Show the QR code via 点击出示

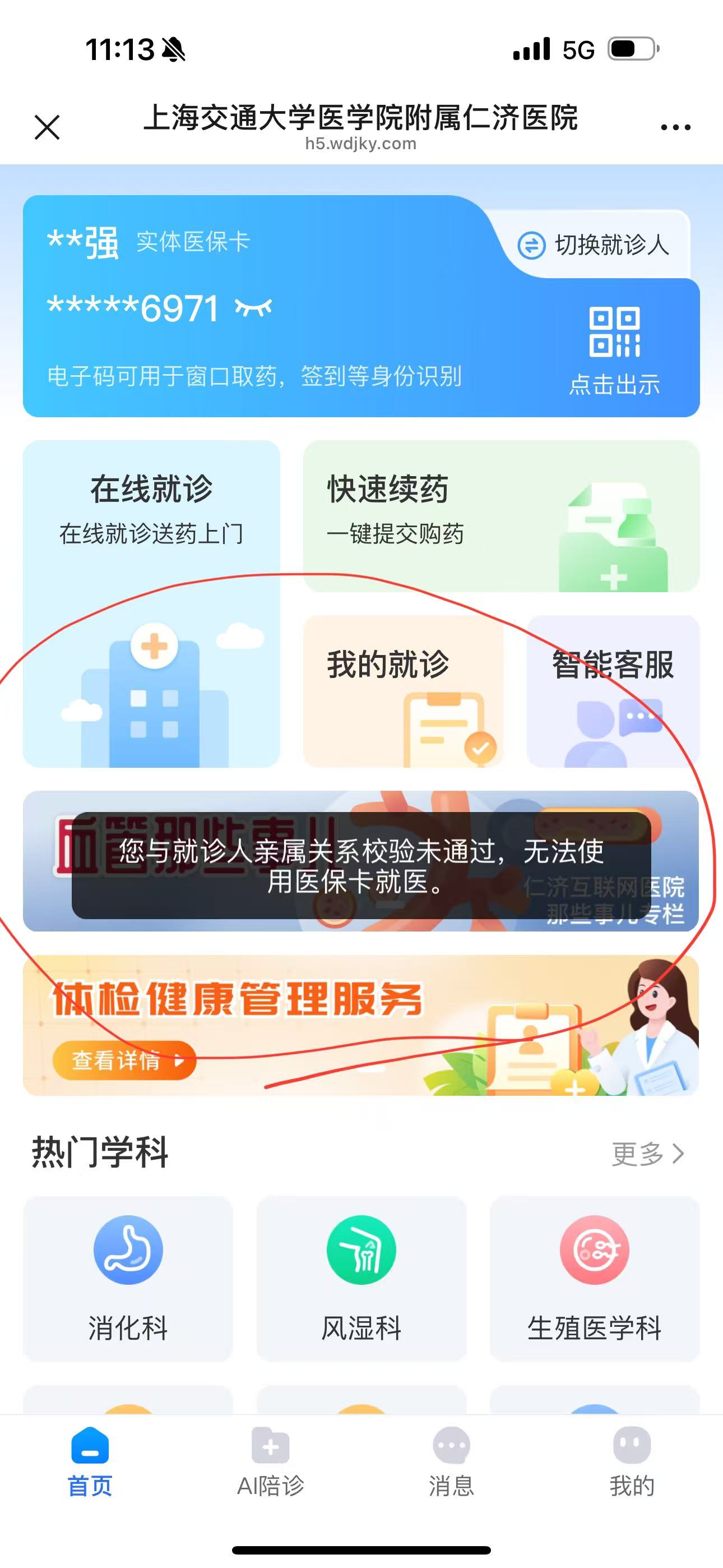(x=614, y=350)
